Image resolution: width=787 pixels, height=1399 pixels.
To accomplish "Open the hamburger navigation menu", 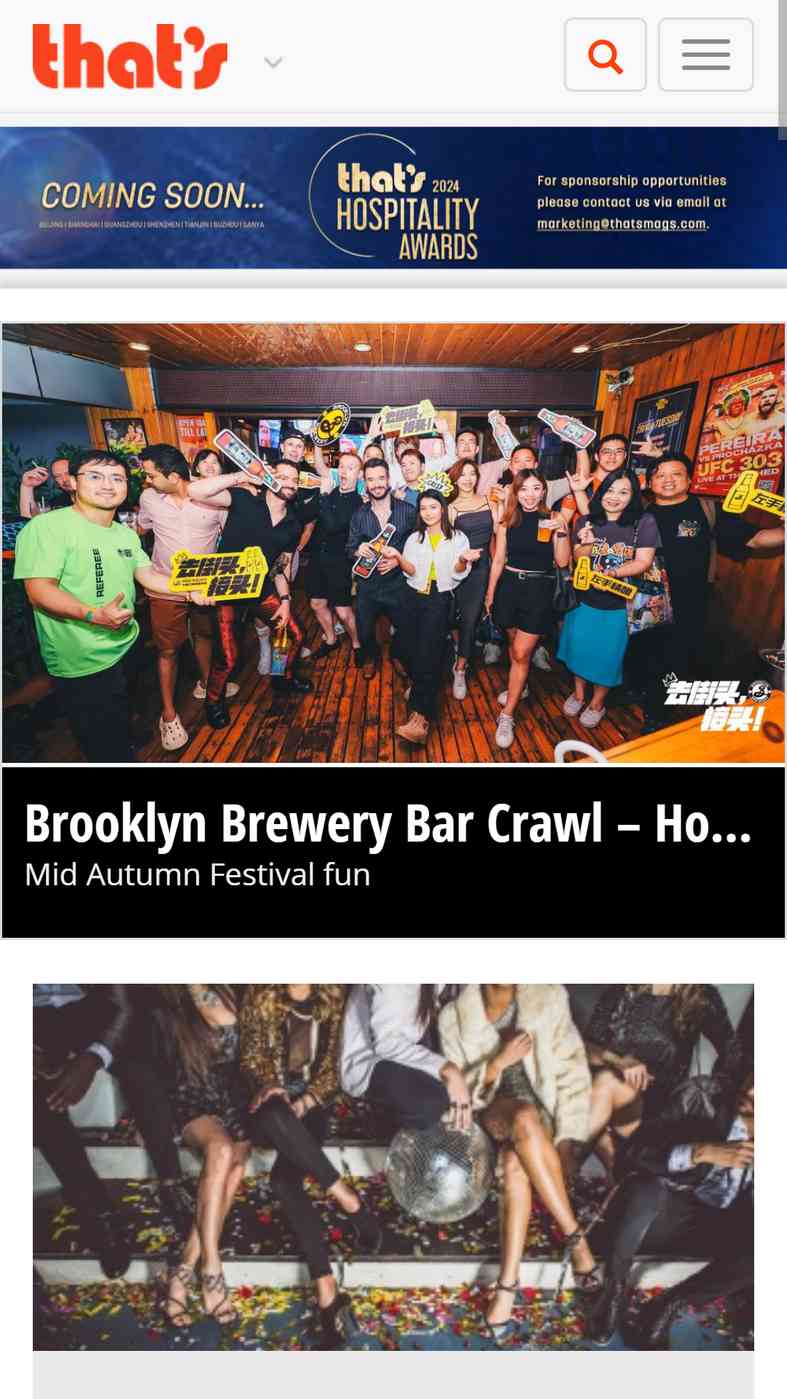I will [706, 55].
